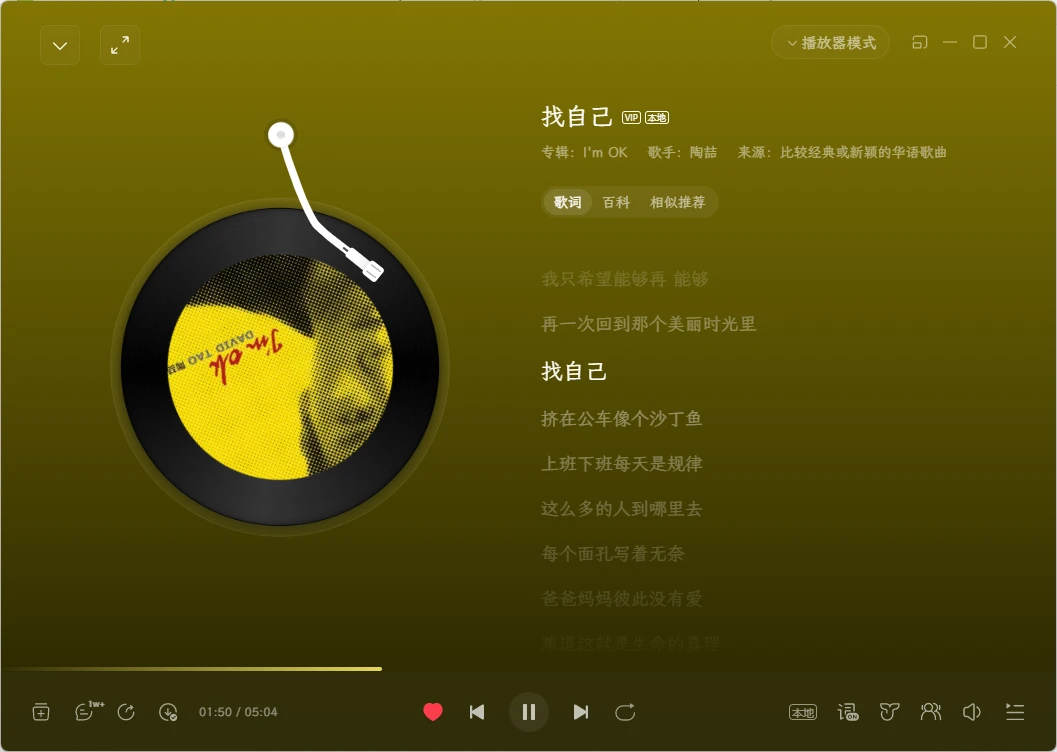1057x752 pixels.
Task: Switch to mini player mode
Action: point(920,42)
